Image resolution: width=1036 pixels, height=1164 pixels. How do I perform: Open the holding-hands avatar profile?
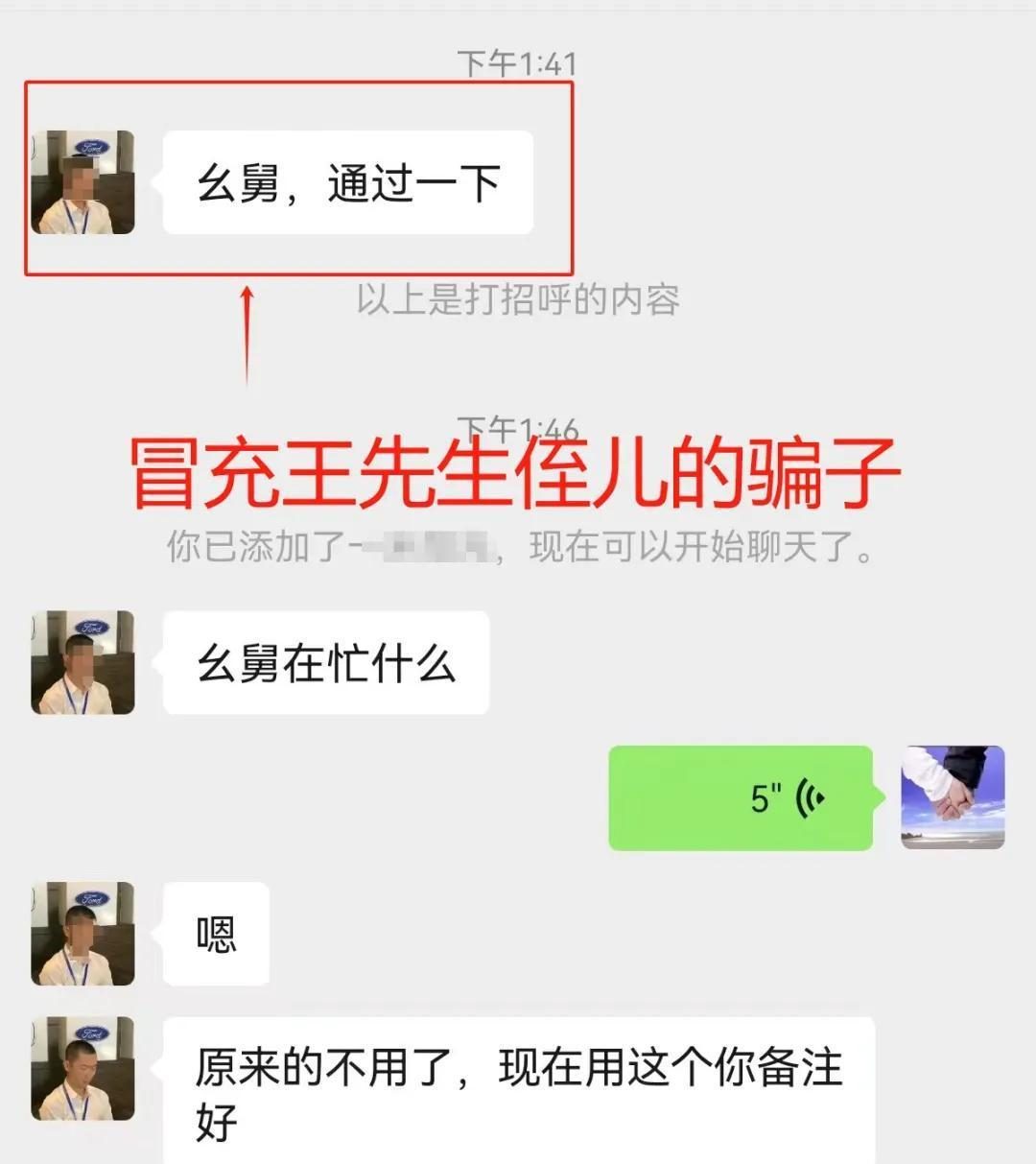(953, 797)
